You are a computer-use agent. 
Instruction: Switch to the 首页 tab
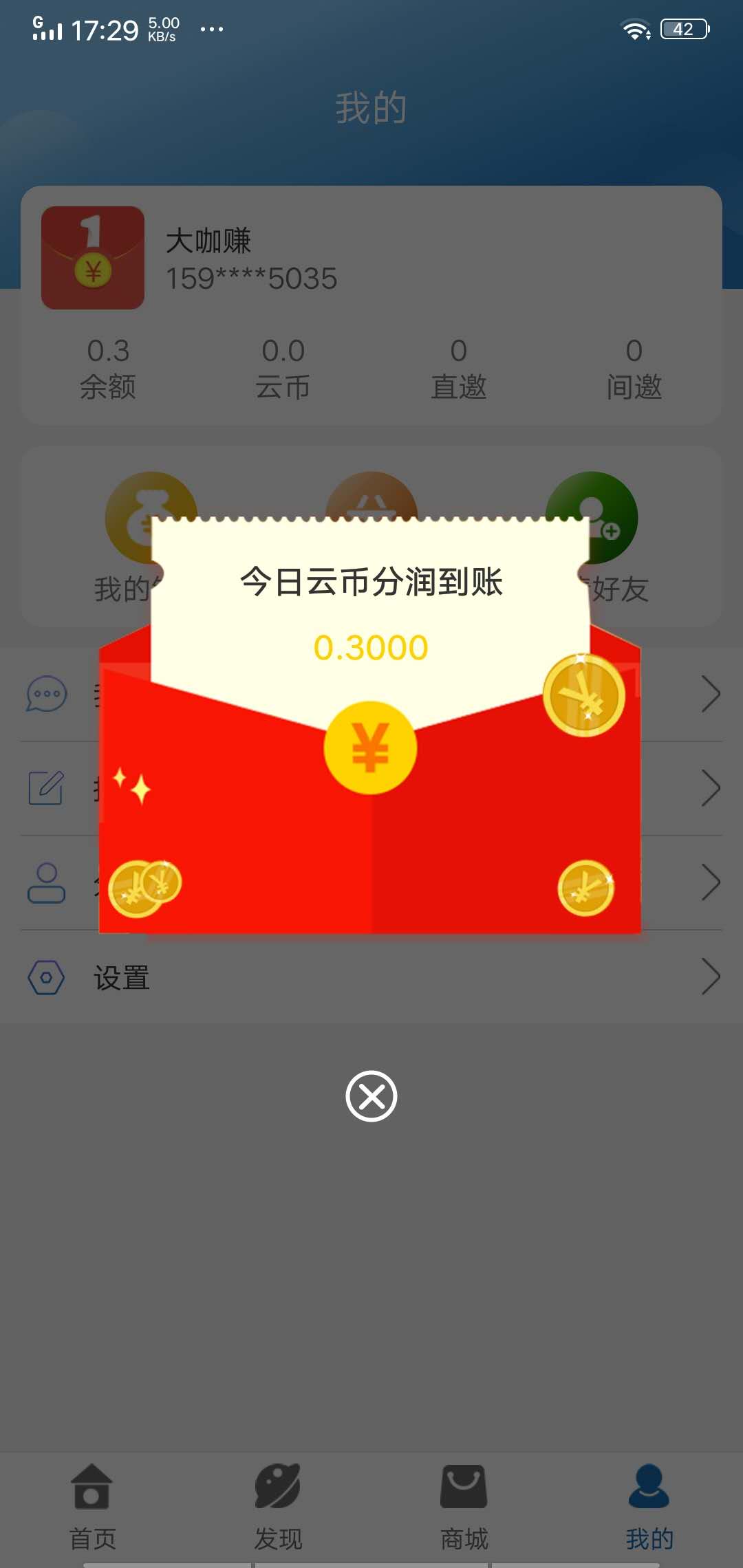(93, 1503)
